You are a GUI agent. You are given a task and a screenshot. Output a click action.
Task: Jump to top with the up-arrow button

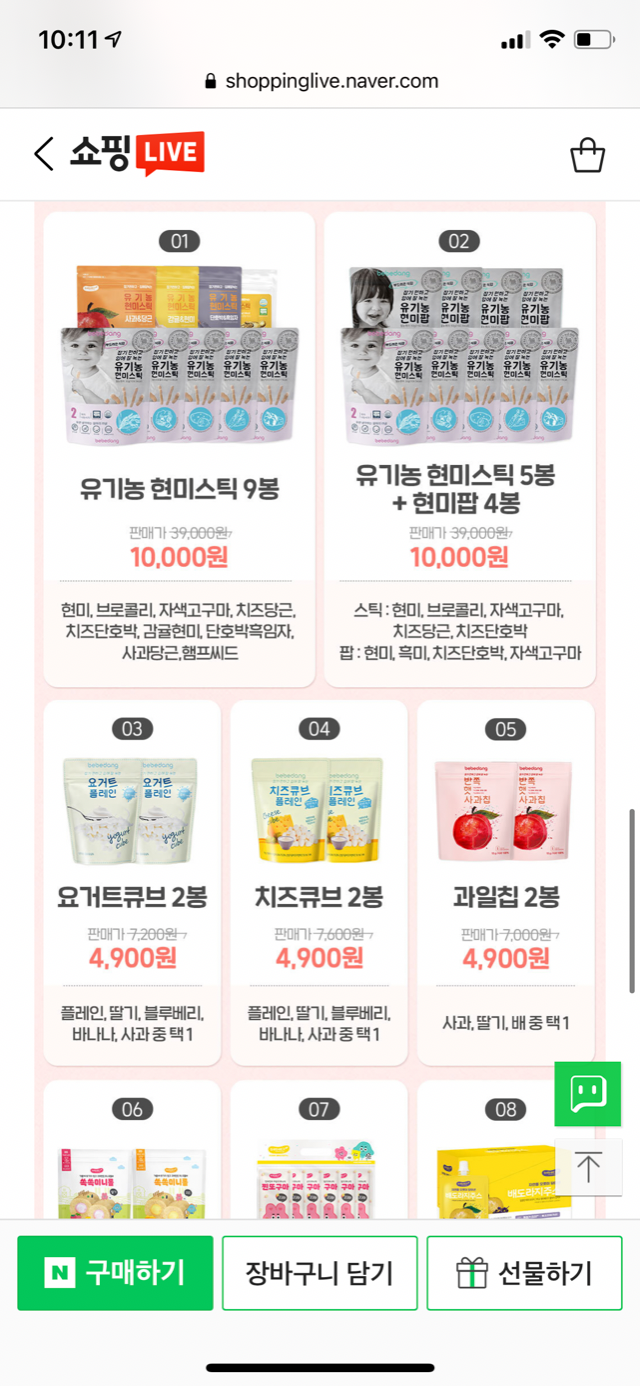pyautogui.click(x=587, y=1167)
